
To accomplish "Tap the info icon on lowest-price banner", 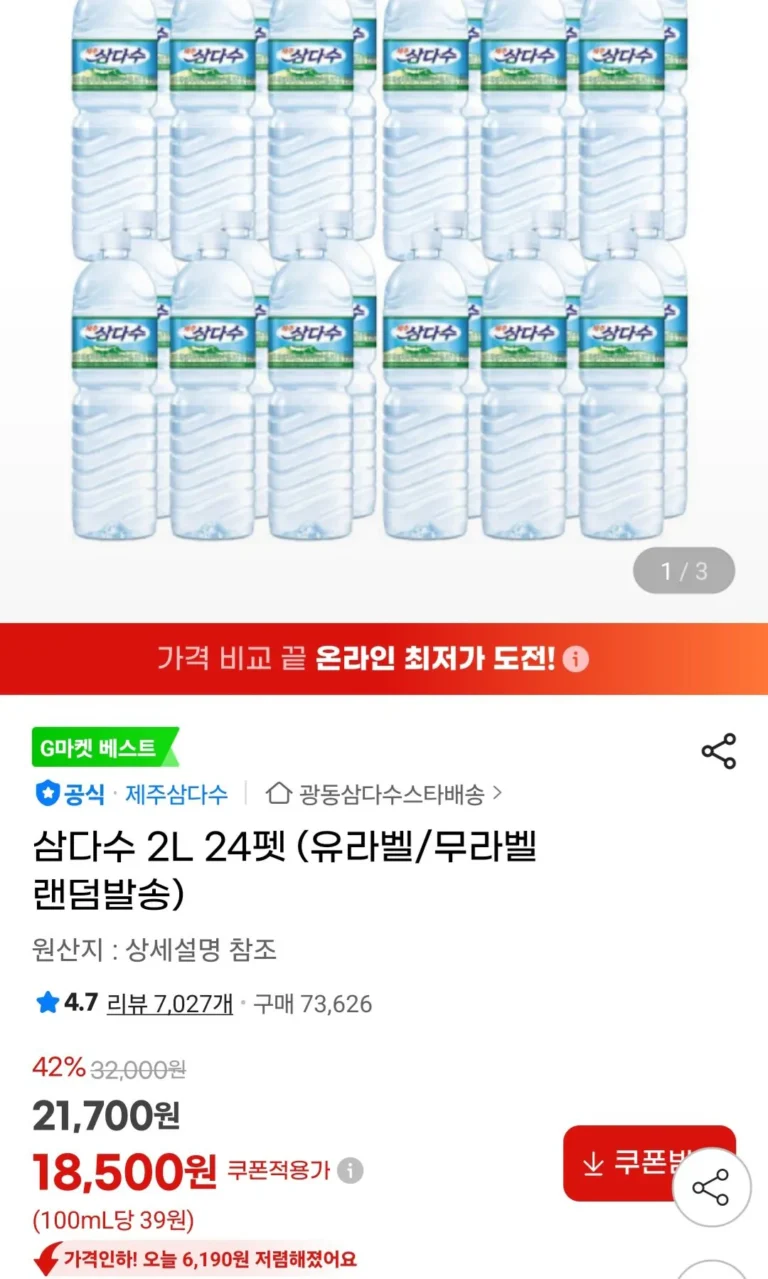I will point(576,660).
